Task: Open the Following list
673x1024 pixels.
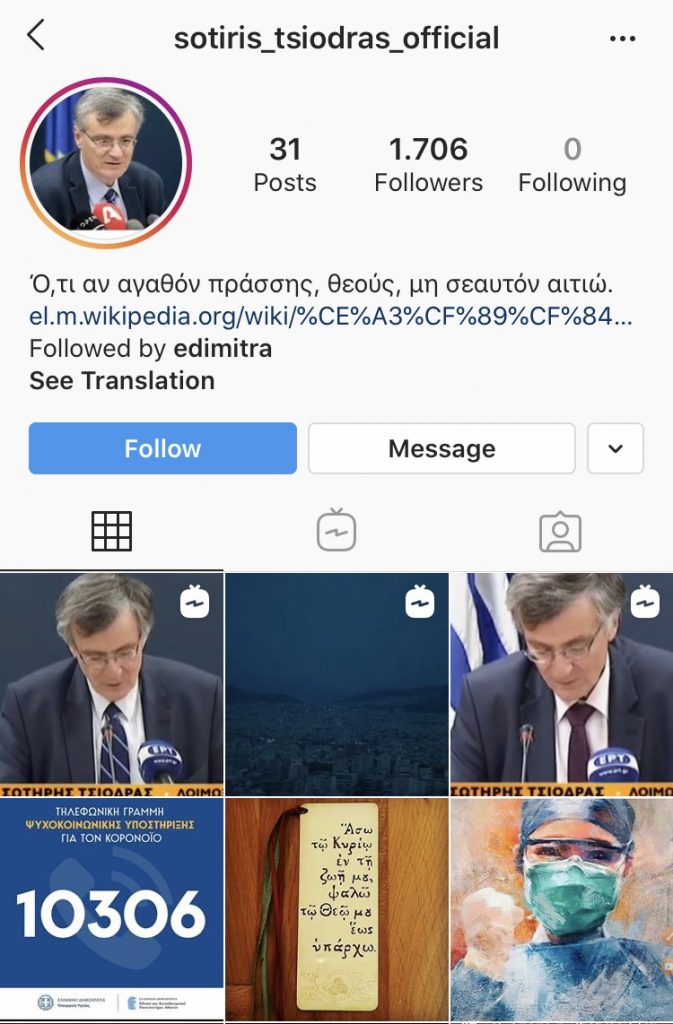Action: coord(572,165)
